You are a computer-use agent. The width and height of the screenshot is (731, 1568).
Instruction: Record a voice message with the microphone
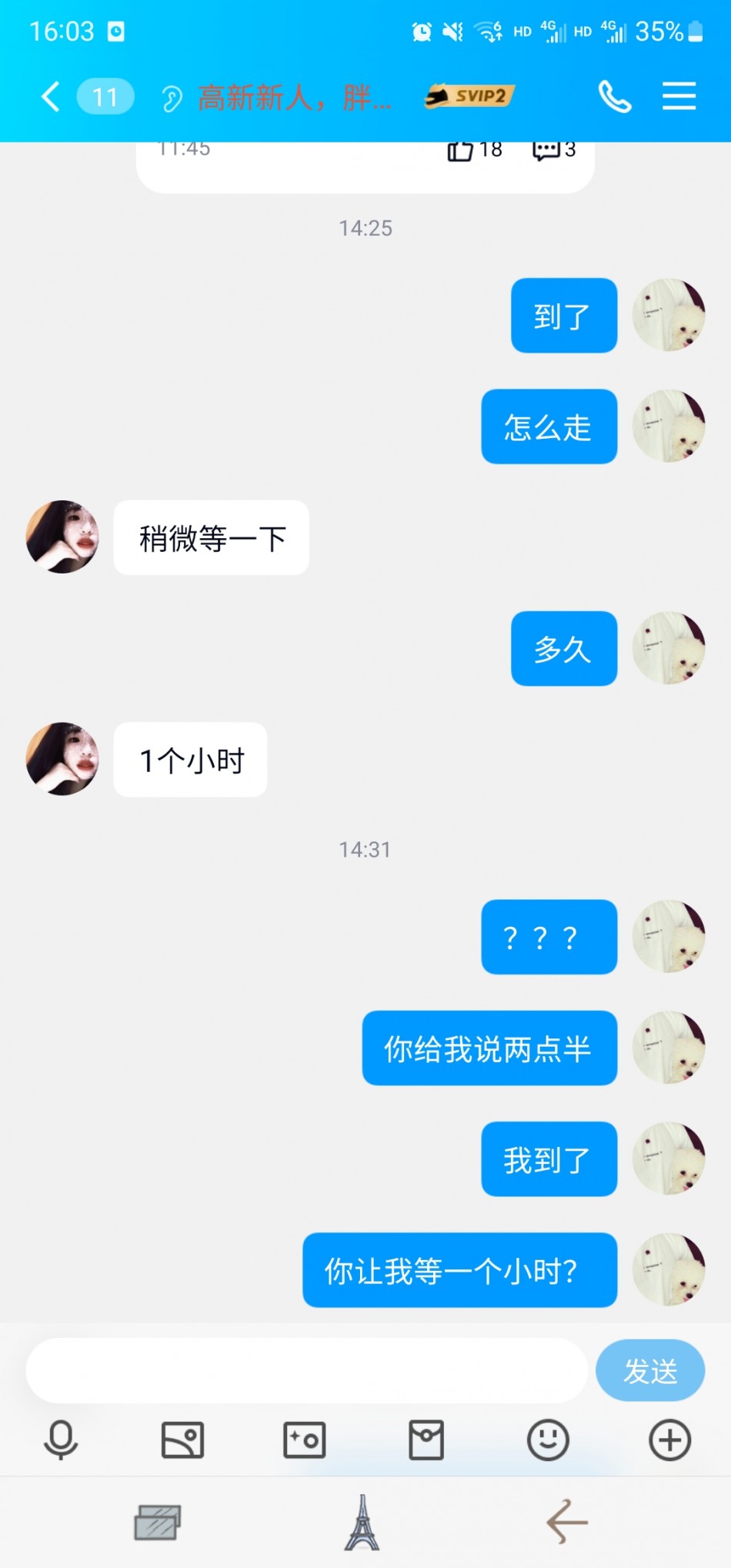(61, 1439)
